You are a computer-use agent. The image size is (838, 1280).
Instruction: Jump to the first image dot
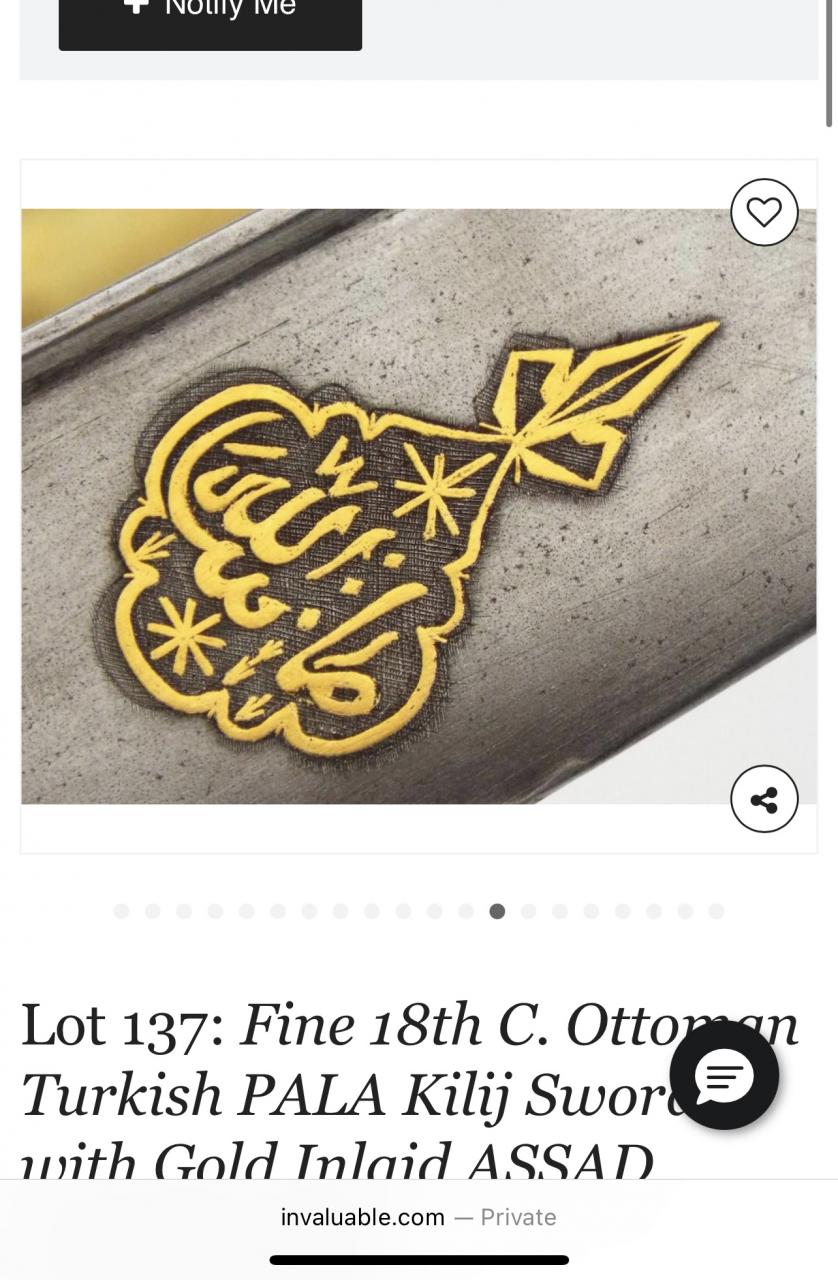pos(122,911)
